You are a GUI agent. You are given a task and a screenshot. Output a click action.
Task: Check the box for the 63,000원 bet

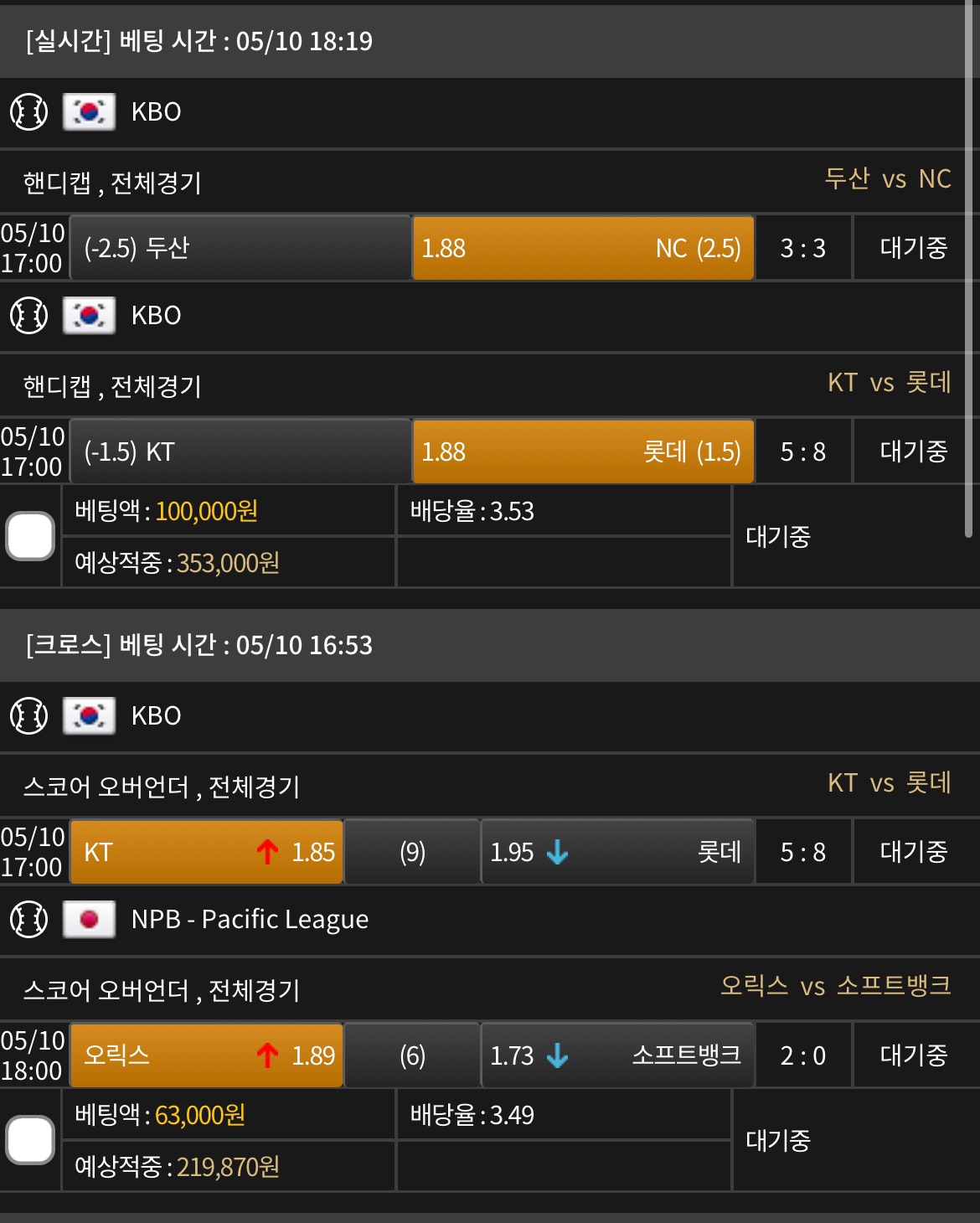[30, 1140]
